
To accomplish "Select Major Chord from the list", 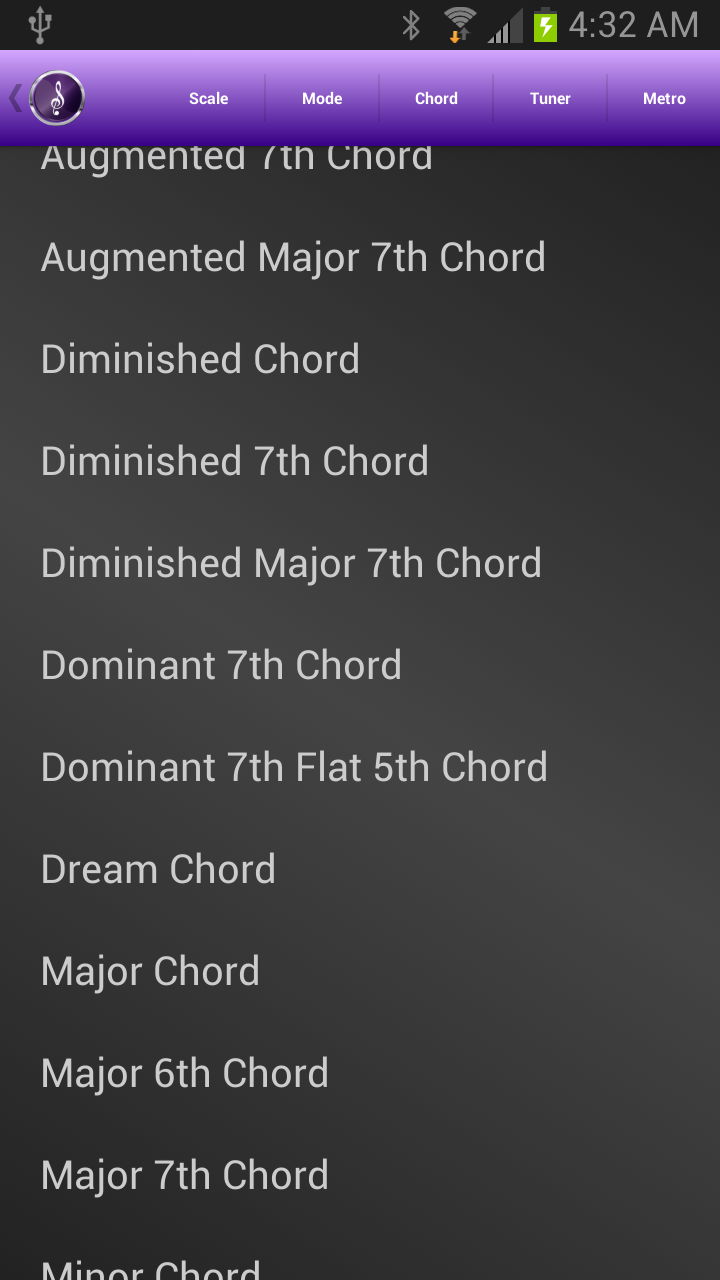I will 150,972.
